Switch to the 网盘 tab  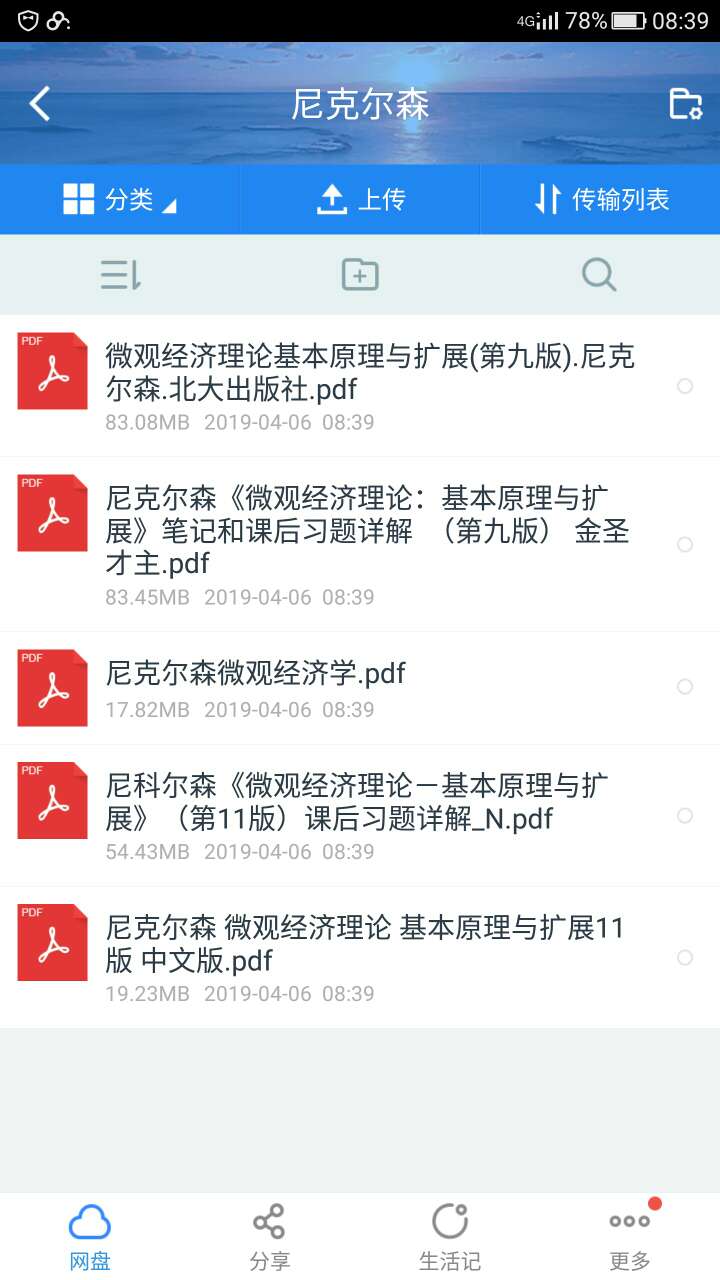coord(90,1236)
